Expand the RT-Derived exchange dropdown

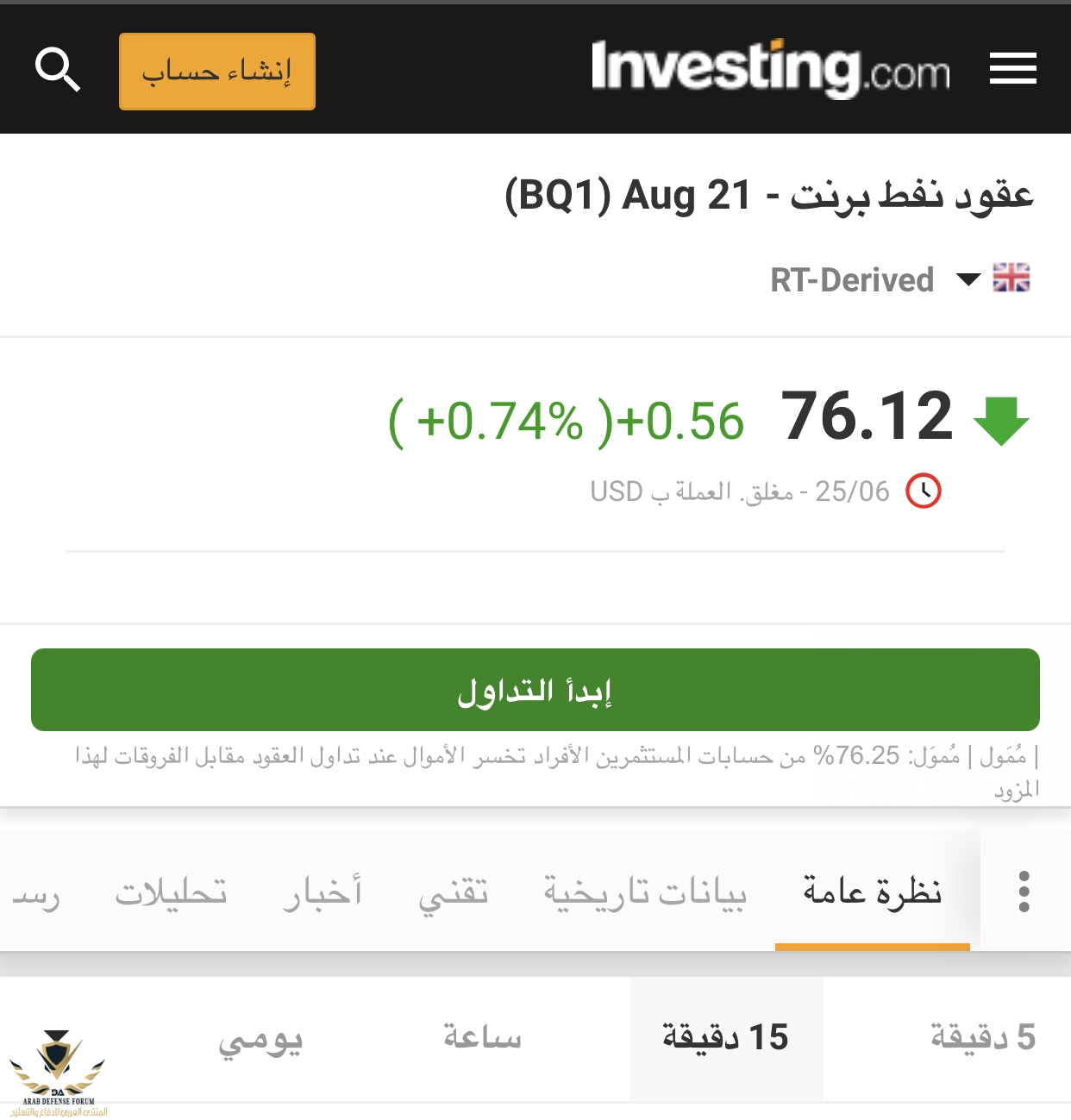pyautogui.click(x=968, y=279)
